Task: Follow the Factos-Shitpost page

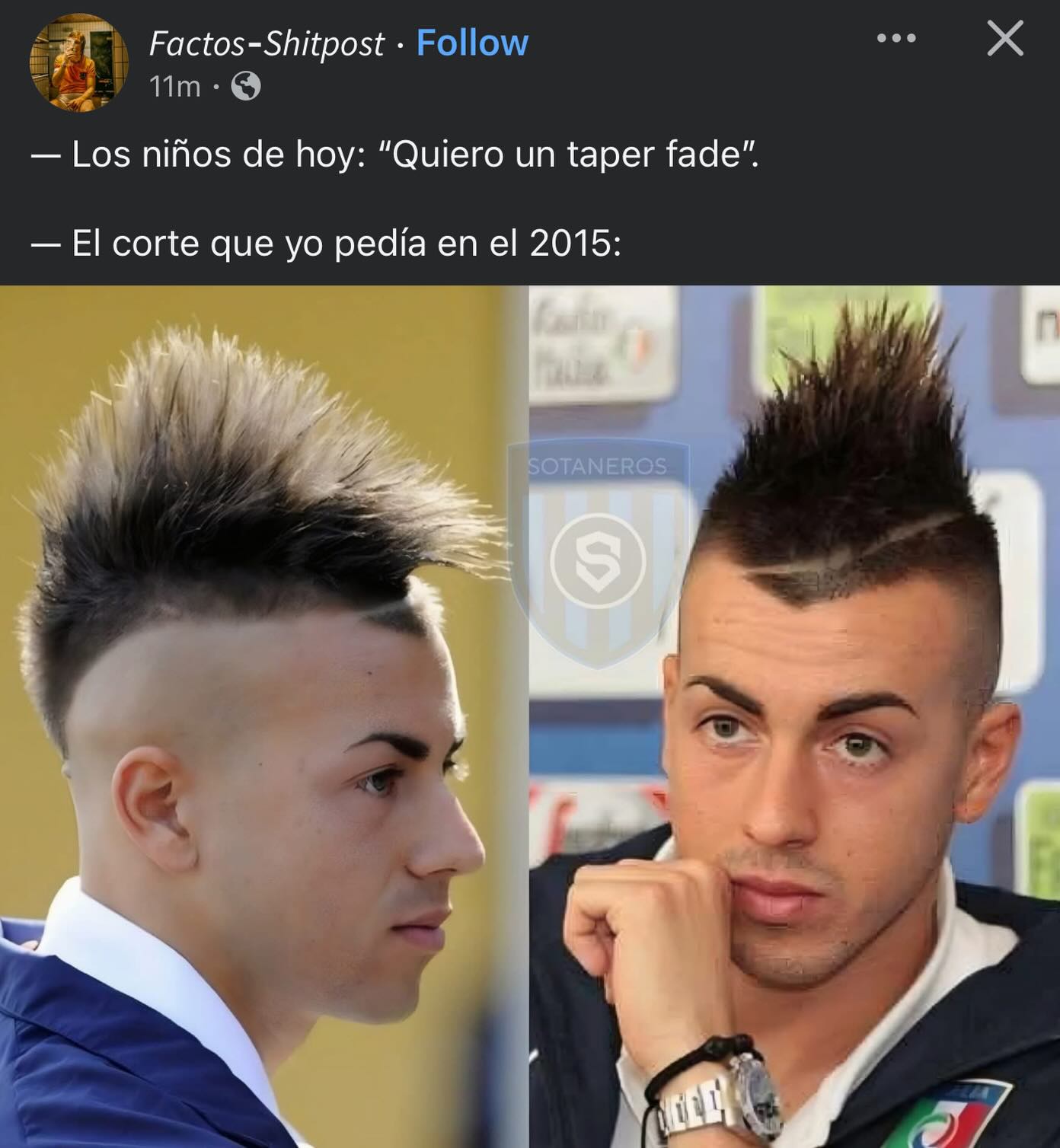Action: tap(472, 43)
